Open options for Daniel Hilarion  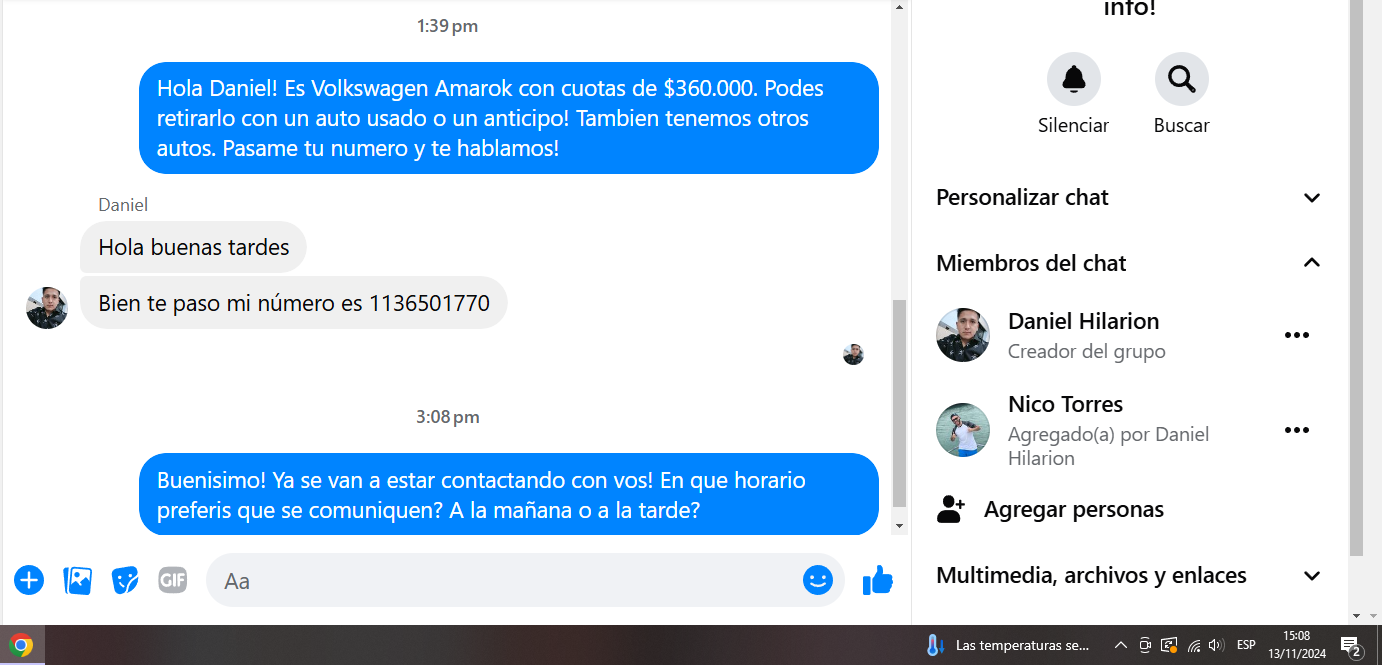[x=1296, y=335]
